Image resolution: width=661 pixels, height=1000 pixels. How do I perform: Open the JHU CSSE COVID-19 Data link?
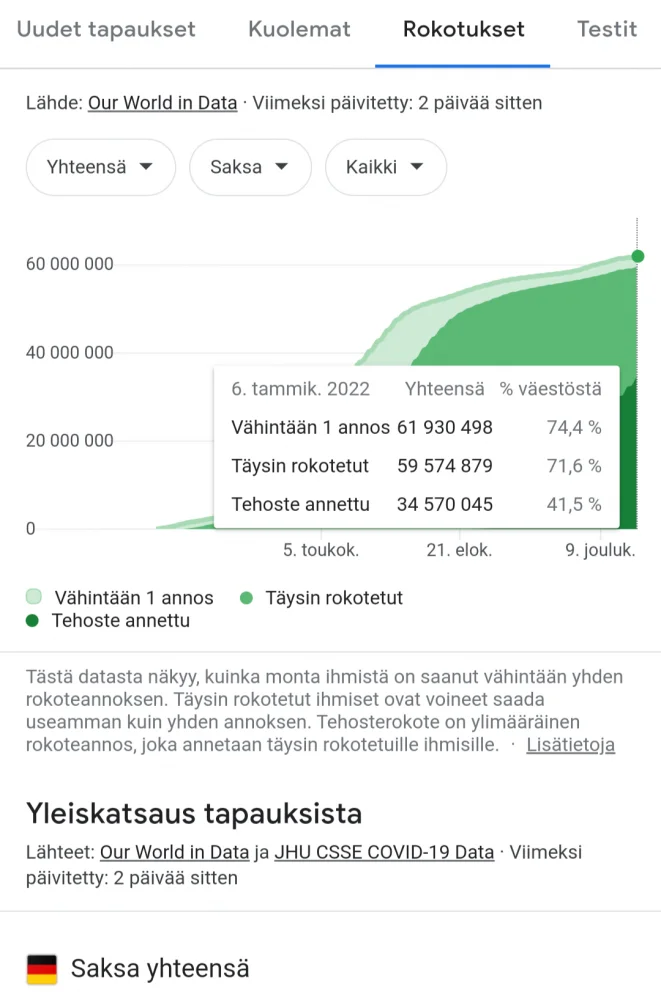384,852
